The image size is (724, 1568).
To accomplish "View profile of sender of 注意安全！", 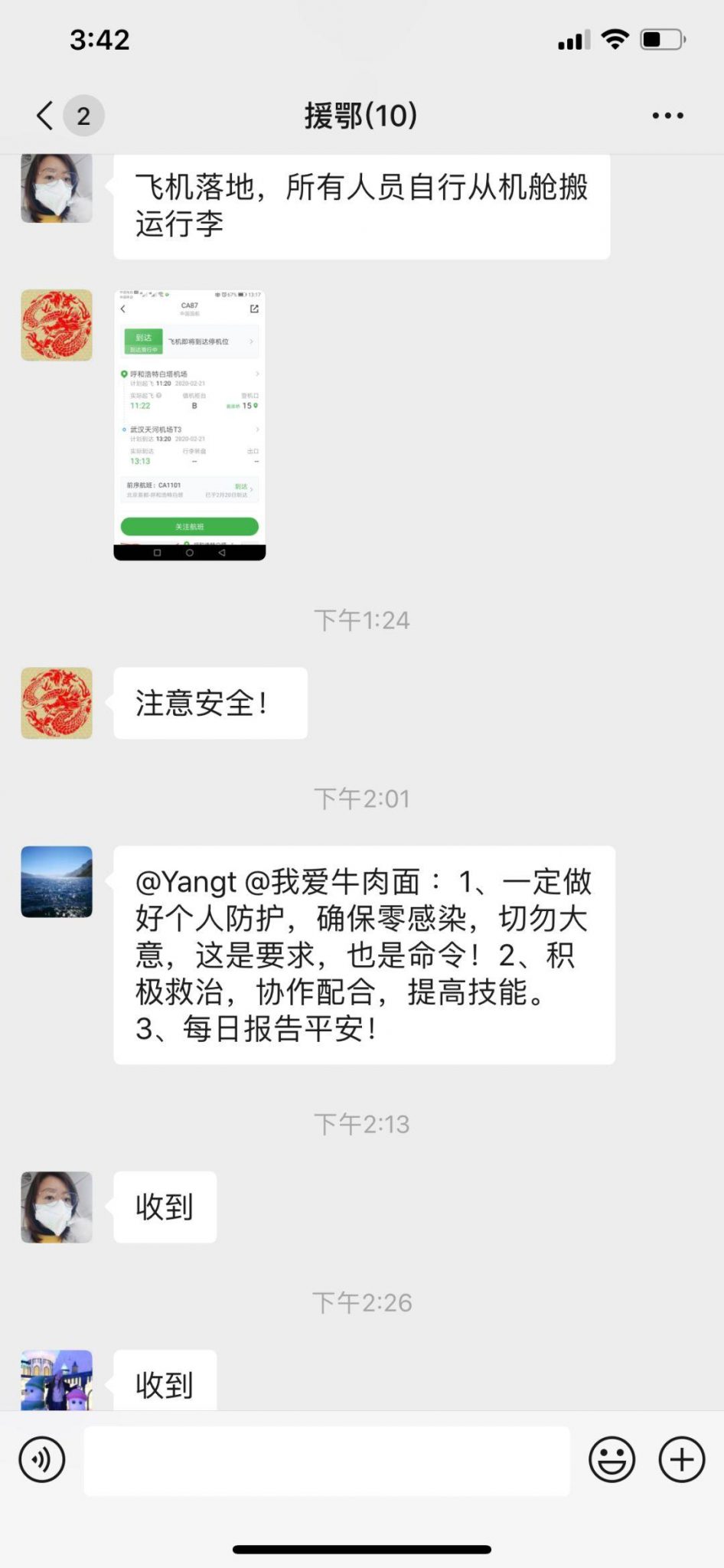I will click(x=57, y=703).
